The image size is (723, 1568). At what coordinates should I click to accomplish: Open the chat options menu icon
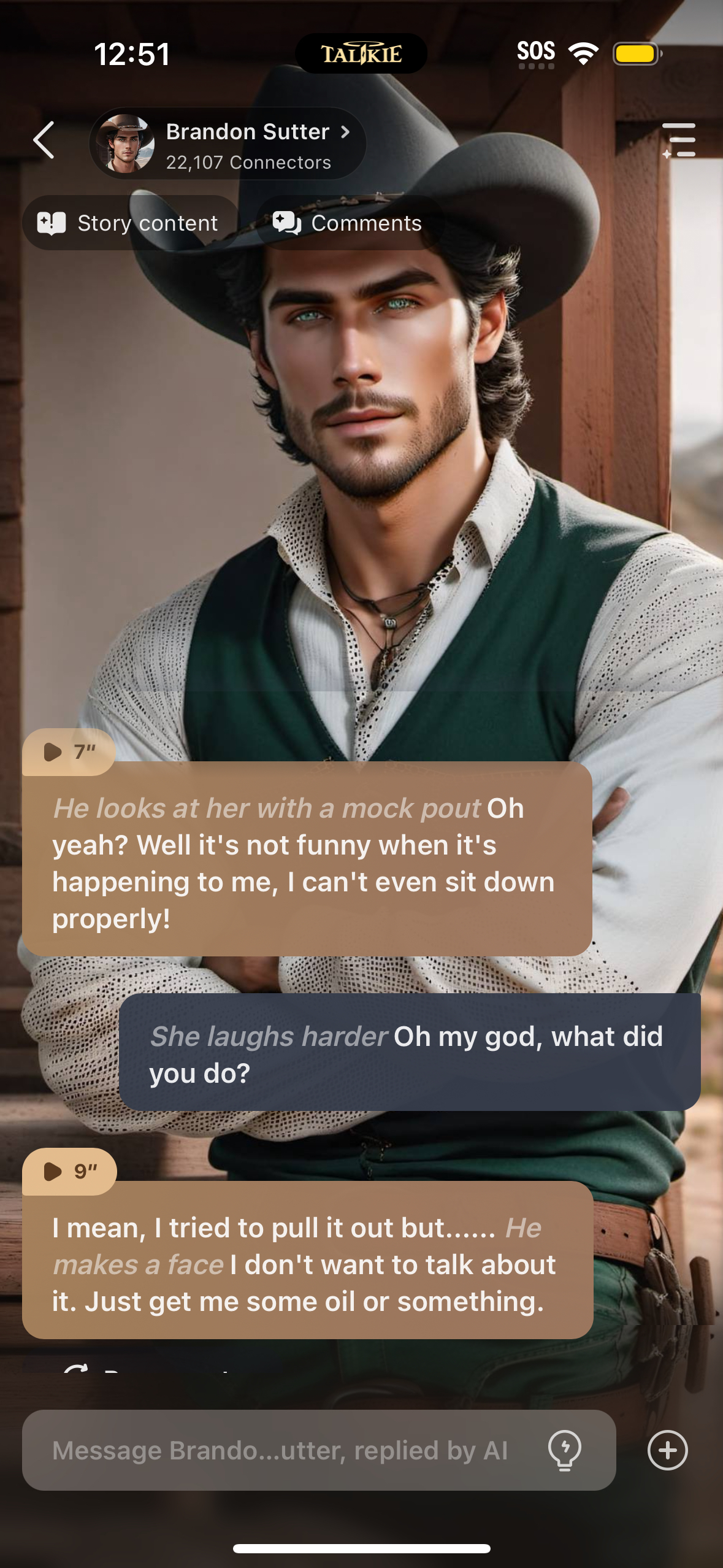(679, 140)
